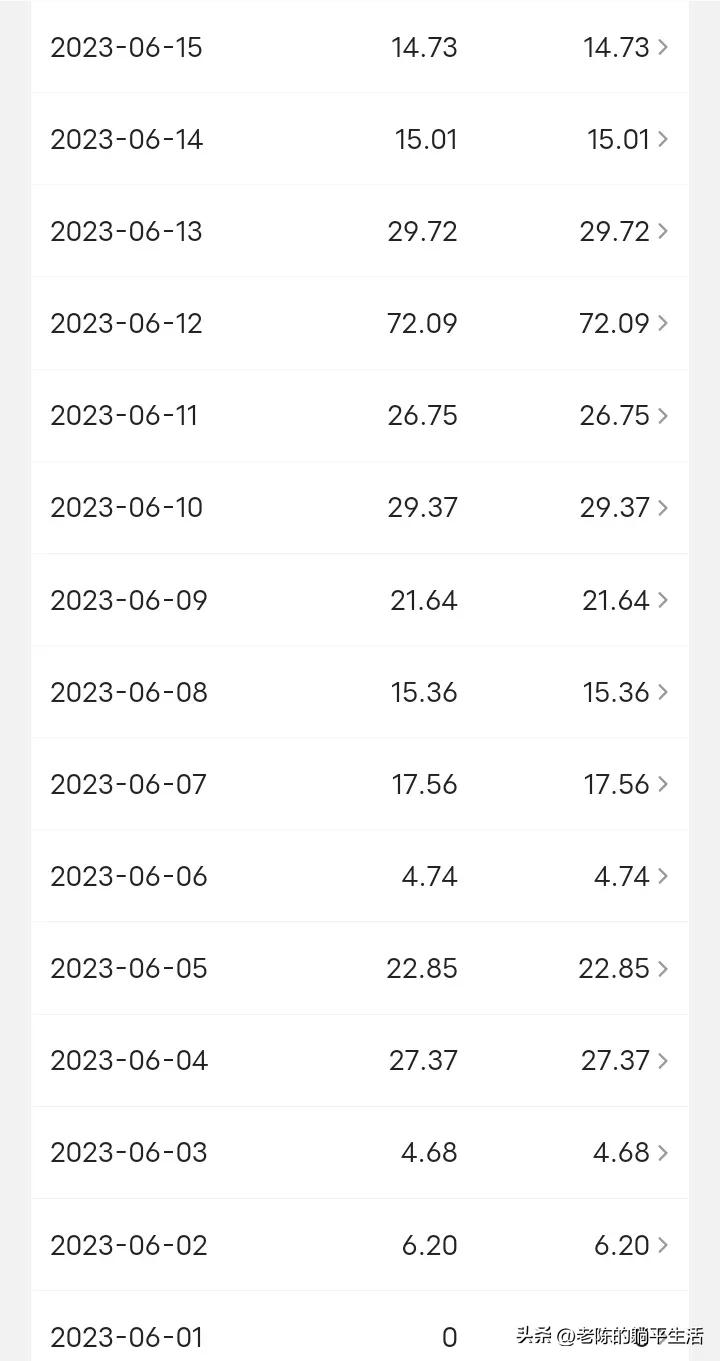Show the 2023-06-06 entry details

(x=360, y=876)
